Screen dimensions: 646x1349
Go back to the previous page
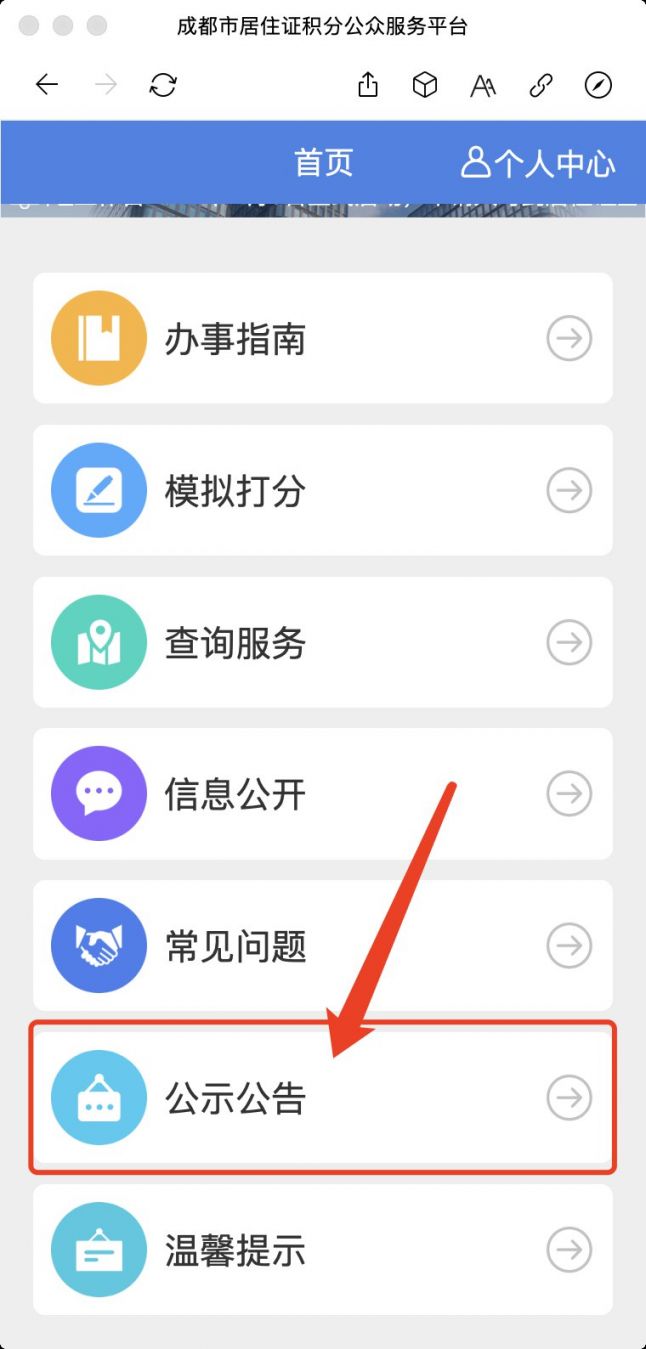[47, 85]
